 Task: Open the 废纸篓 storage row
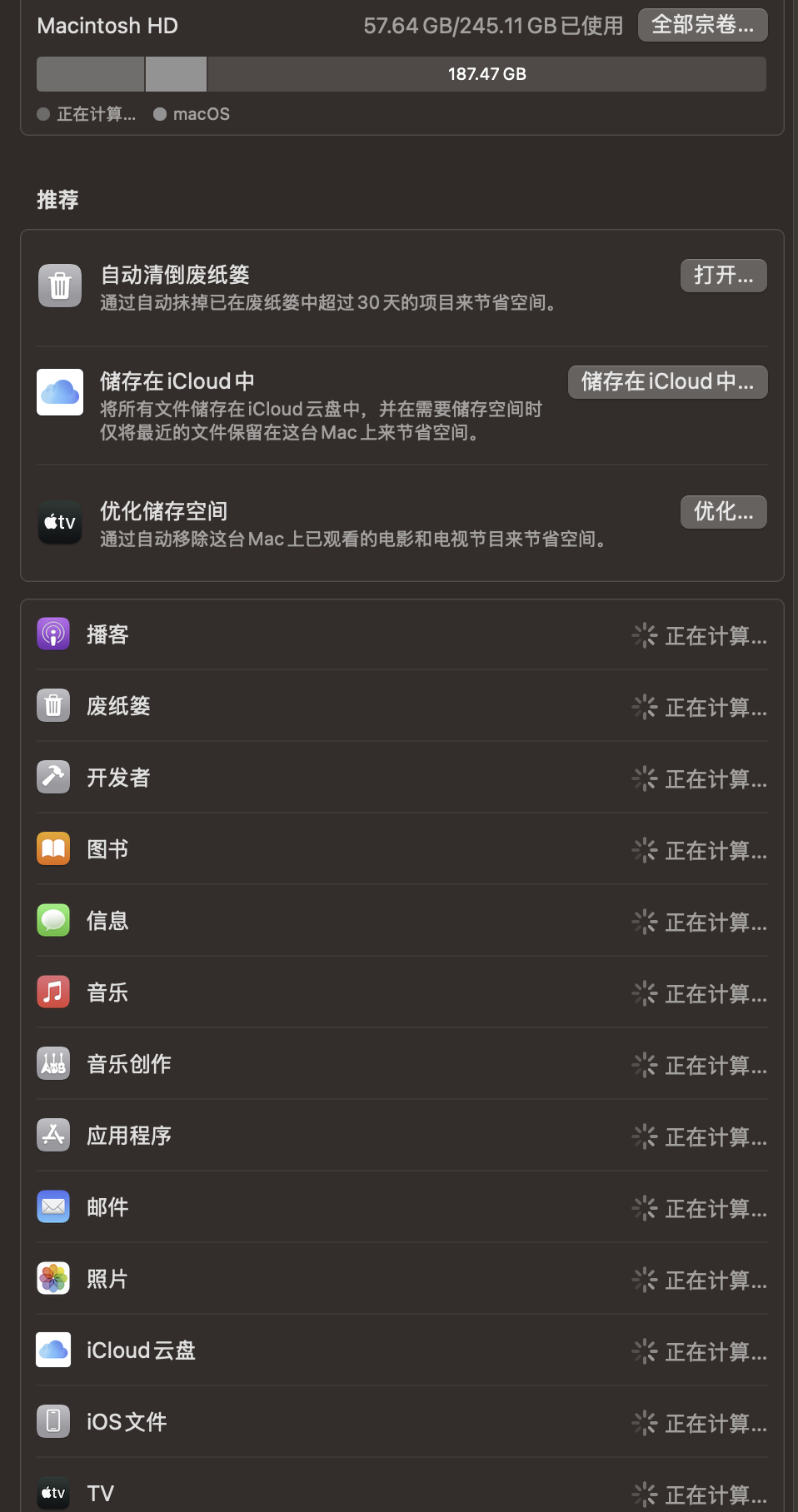(x=401, y=707)
